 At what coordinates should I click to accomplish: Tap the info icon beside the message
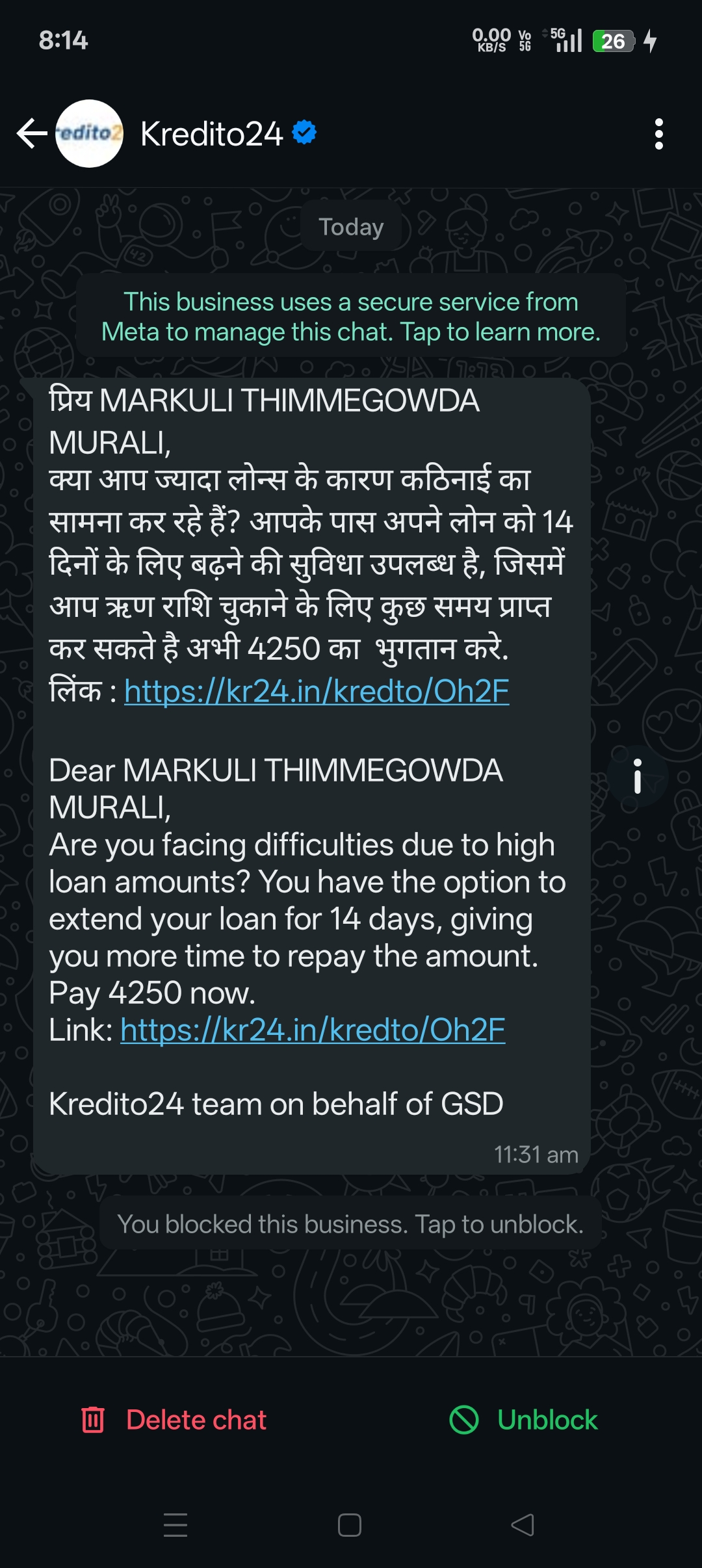coord(637,776)
